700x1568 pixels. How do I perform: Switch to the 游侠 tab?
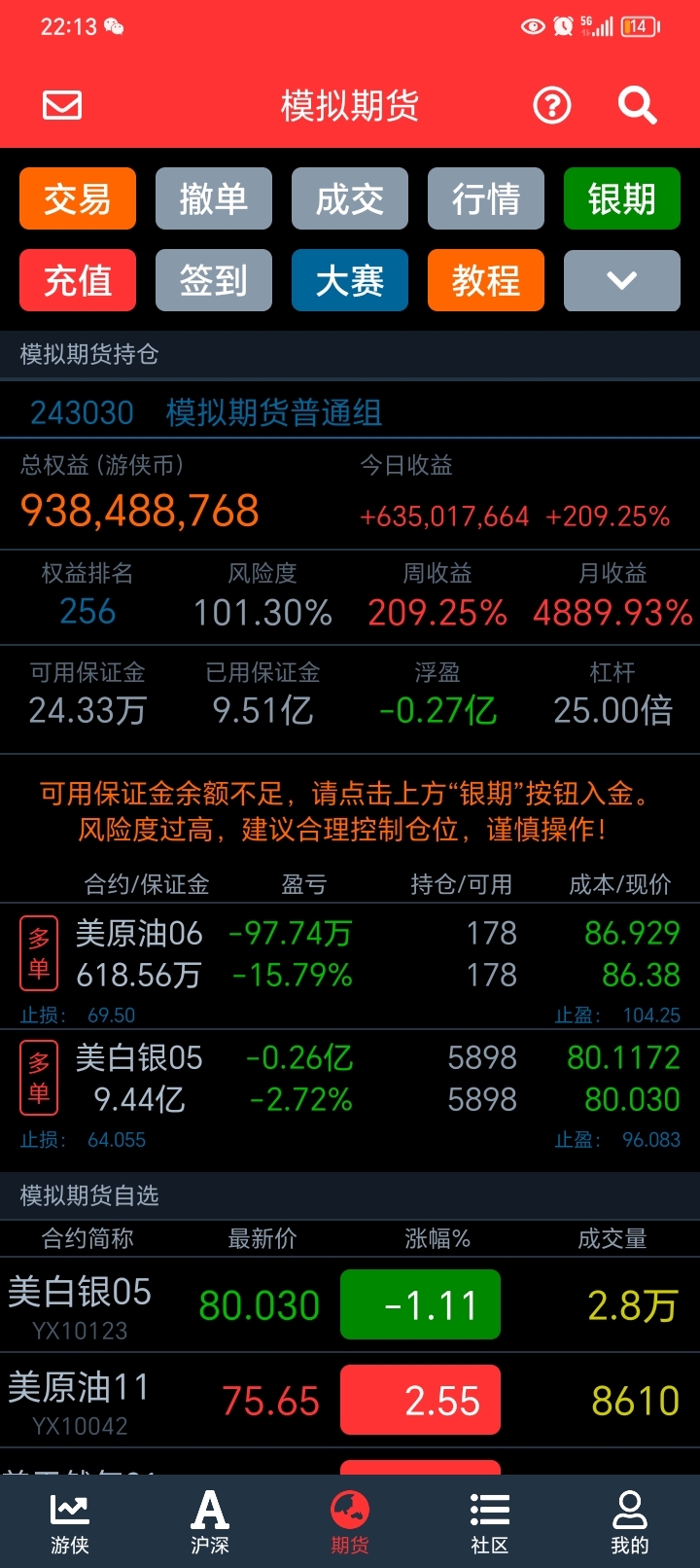pyautogui.click(x=70, y=1522)
